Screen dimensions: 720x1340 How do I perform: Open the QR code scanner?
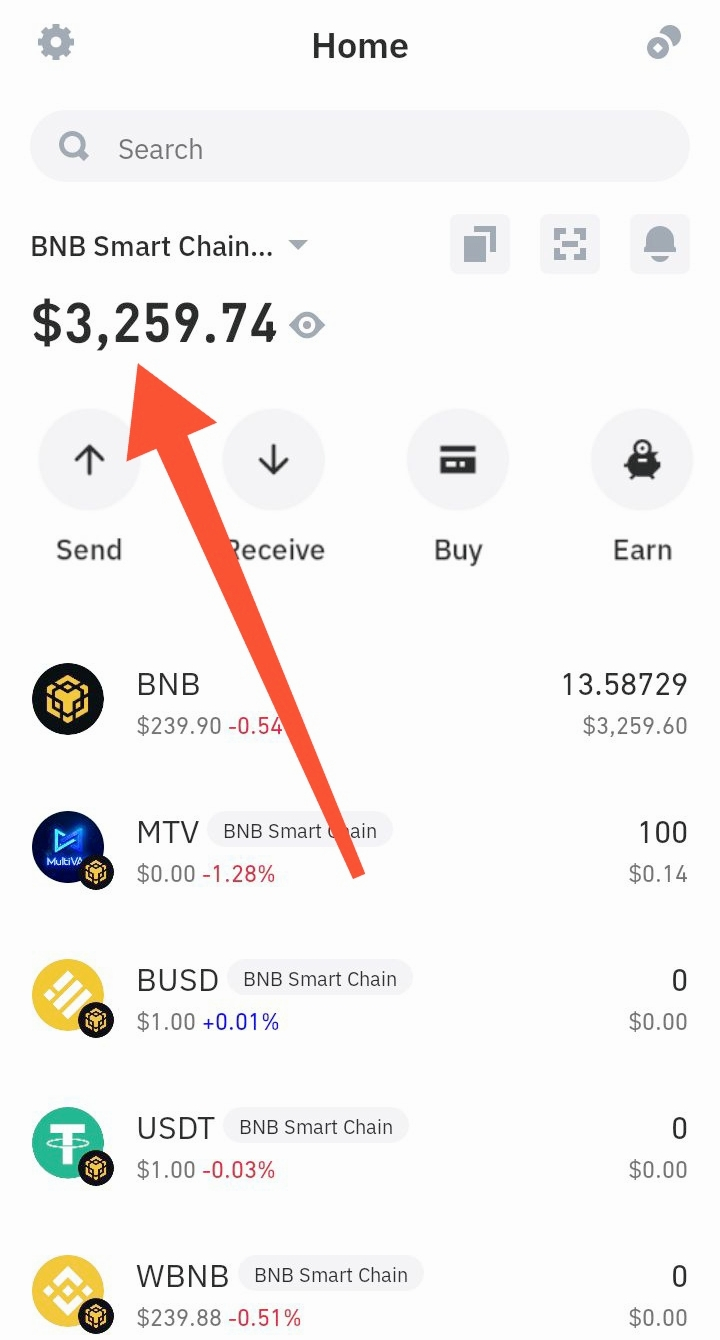[570, 244]
